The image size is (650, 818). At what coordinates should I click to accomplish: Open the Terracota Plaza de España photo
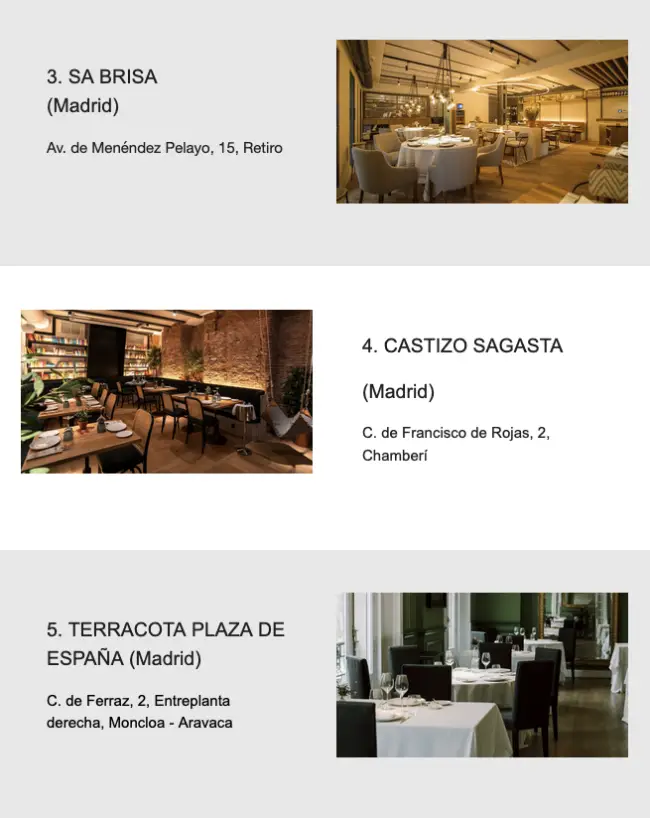482,674
